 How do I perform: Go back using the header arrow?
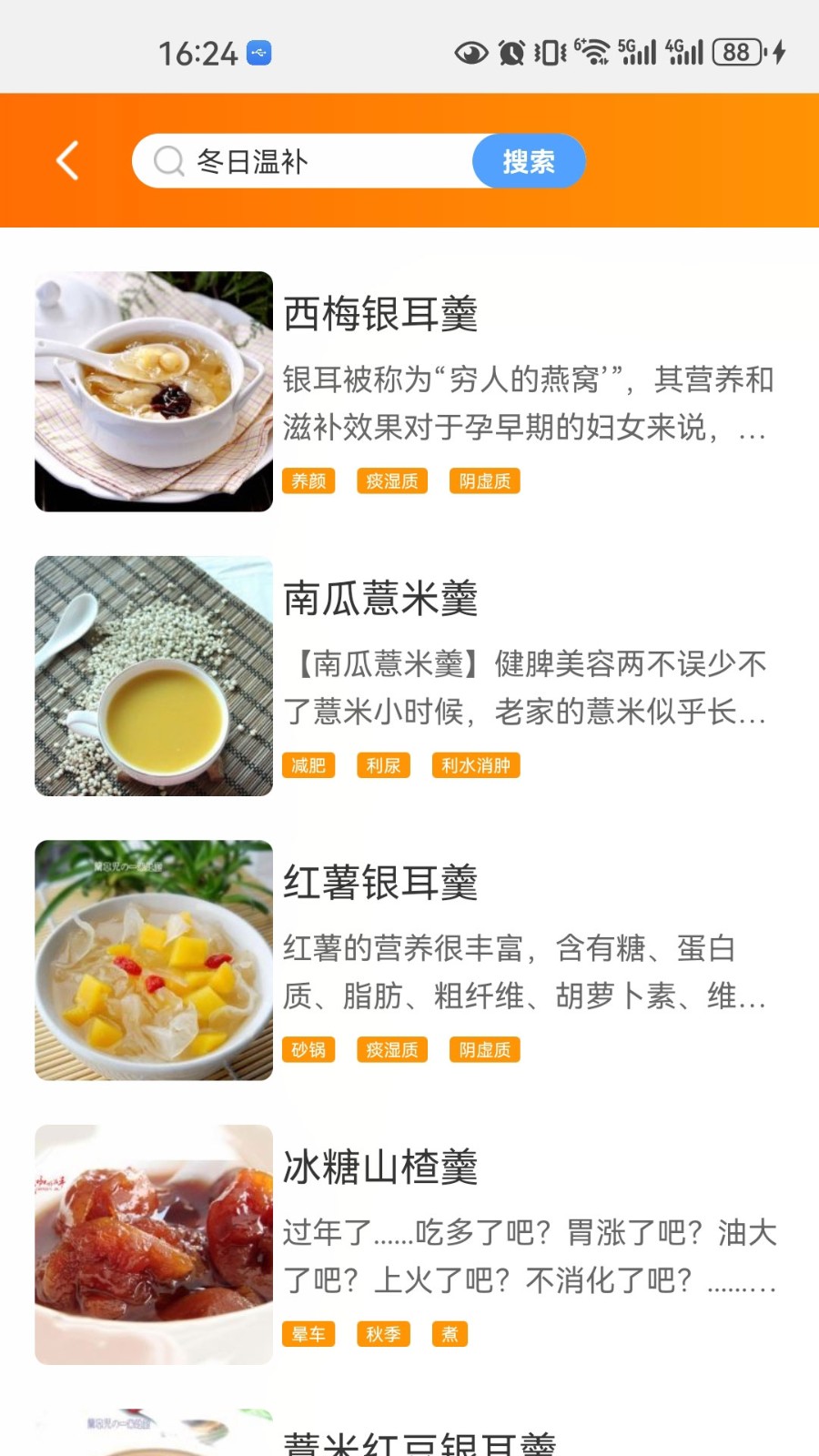point(68,161)
